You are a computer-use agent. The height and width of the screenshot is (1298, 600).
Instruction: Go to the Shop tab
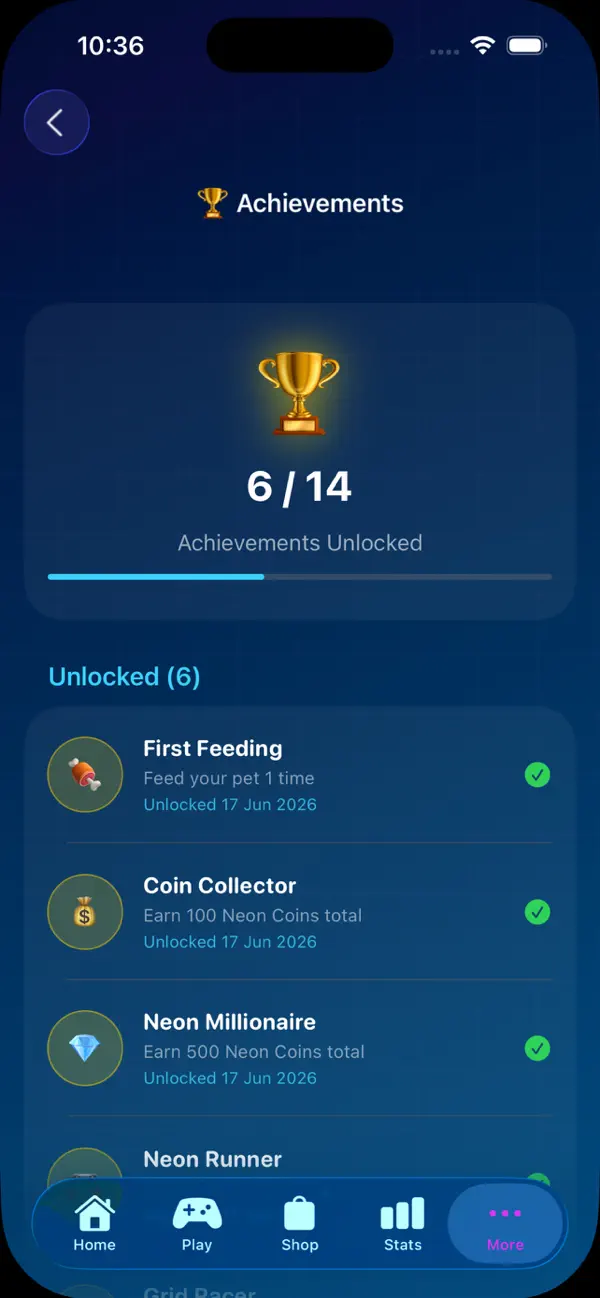point(300,1224)
